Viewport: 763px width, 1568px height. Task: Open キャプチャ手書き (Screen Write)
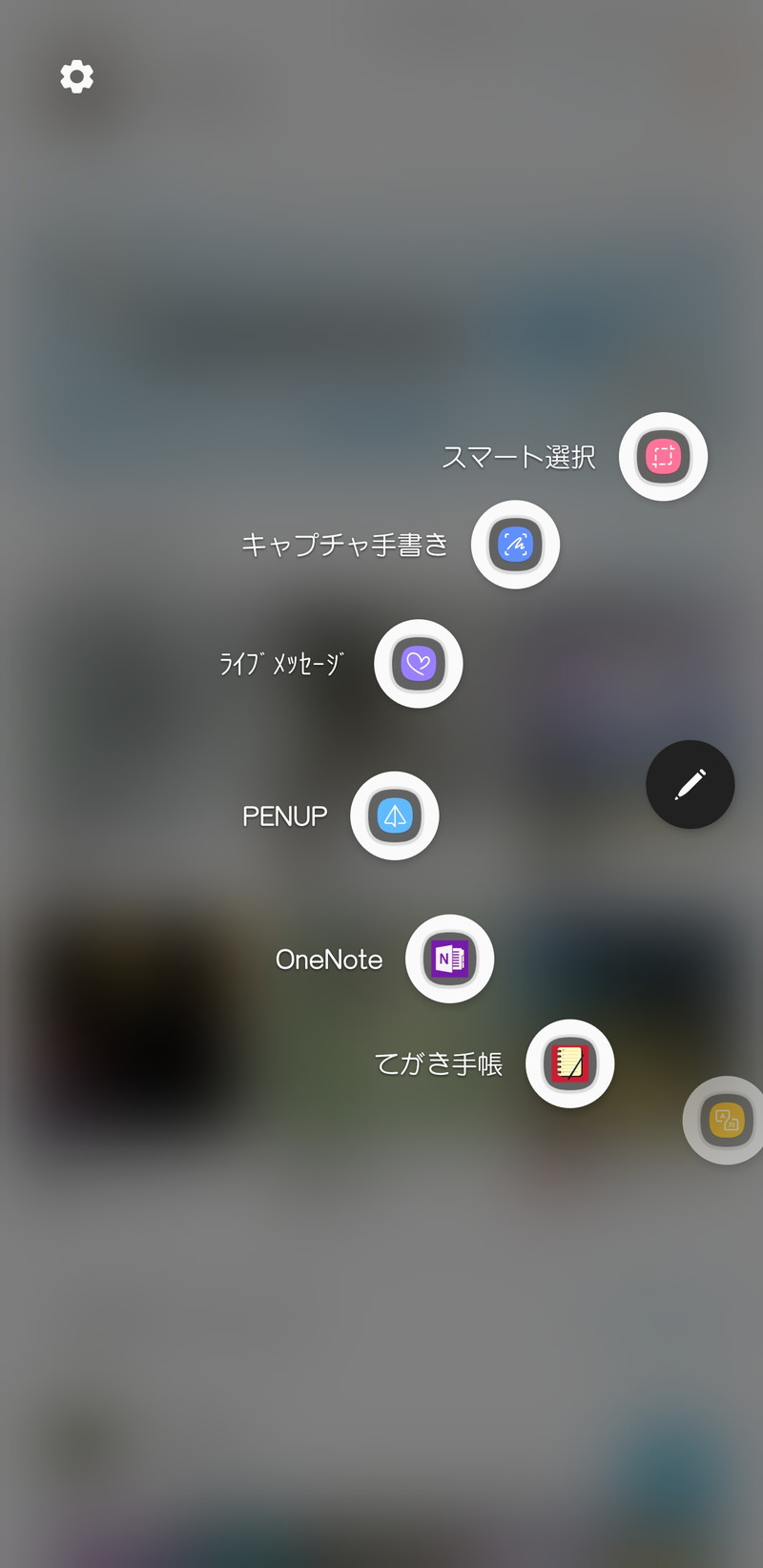515,545
